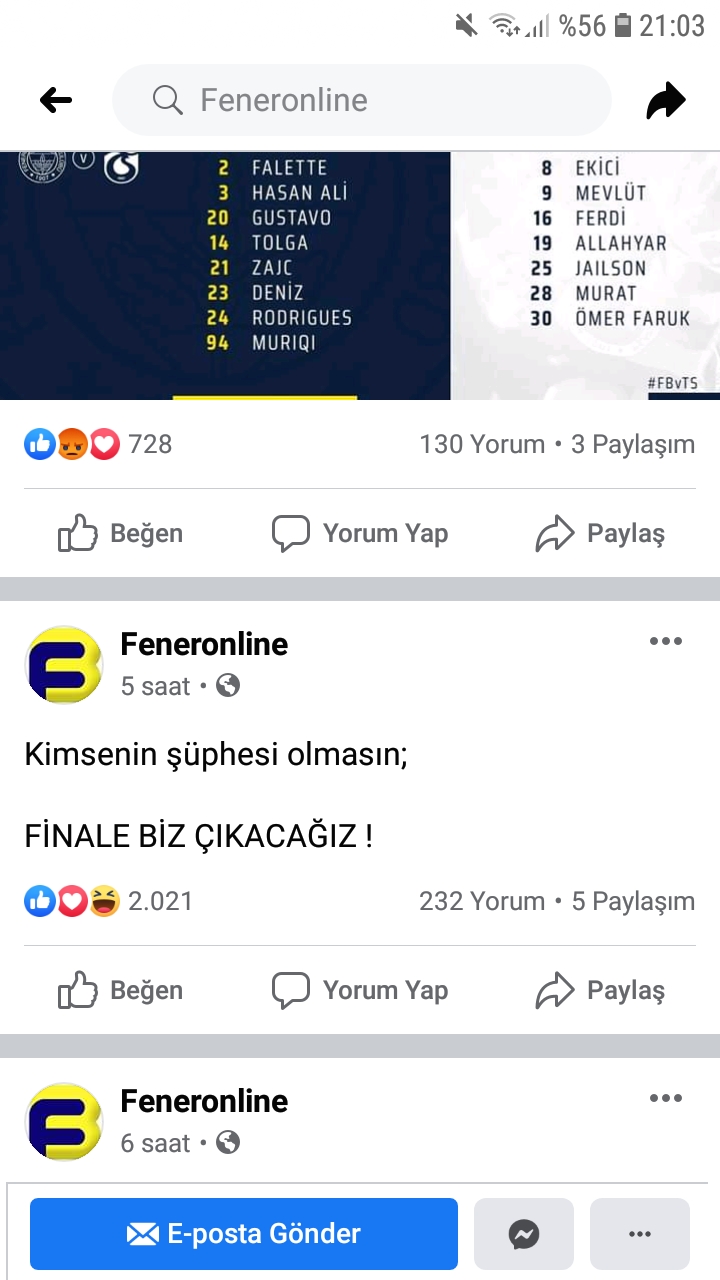View the 728 reactions list
The height and width of the screenshot is (1280, 720).
coord(98,444)
